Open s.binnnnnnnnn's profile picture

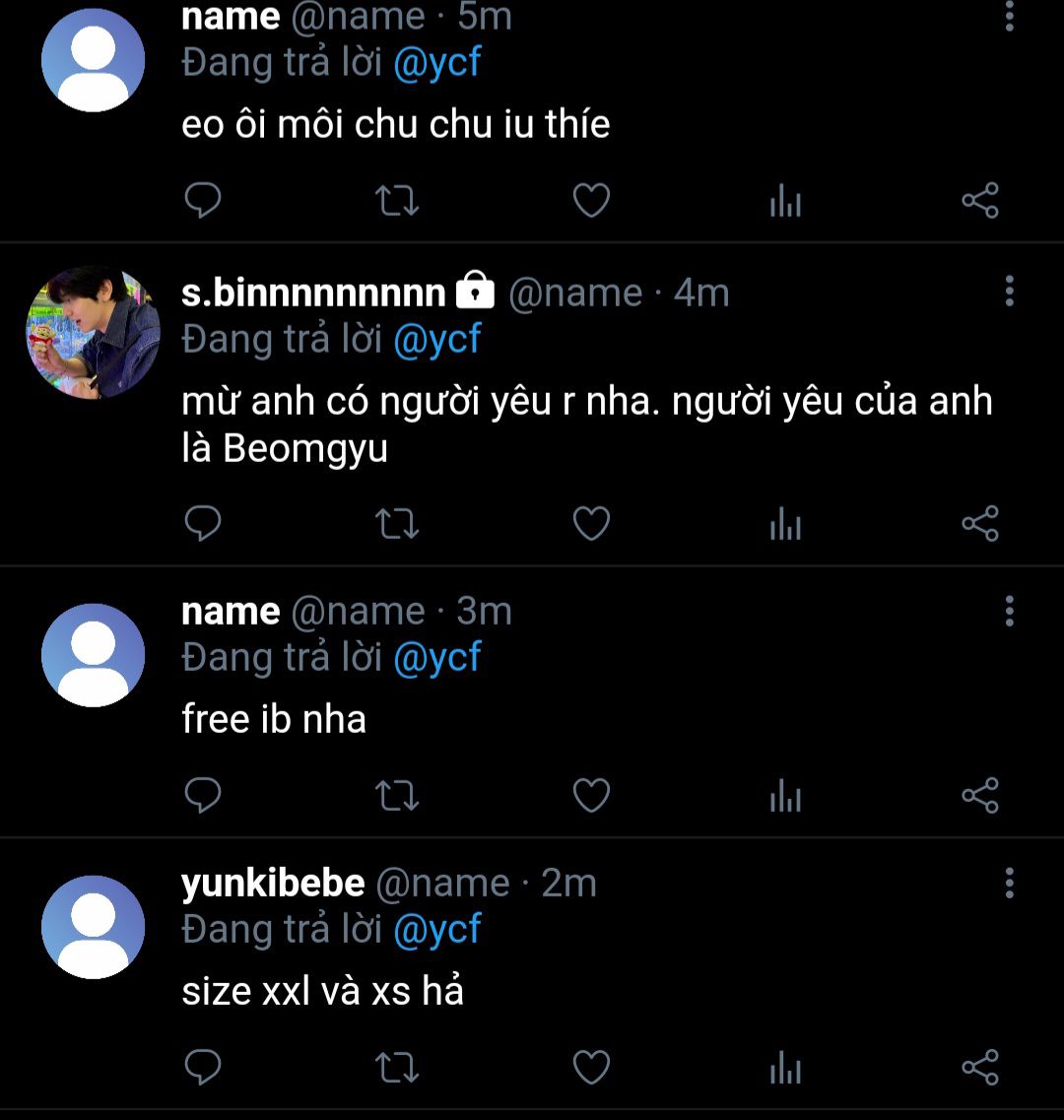click(x=93, y=332)
